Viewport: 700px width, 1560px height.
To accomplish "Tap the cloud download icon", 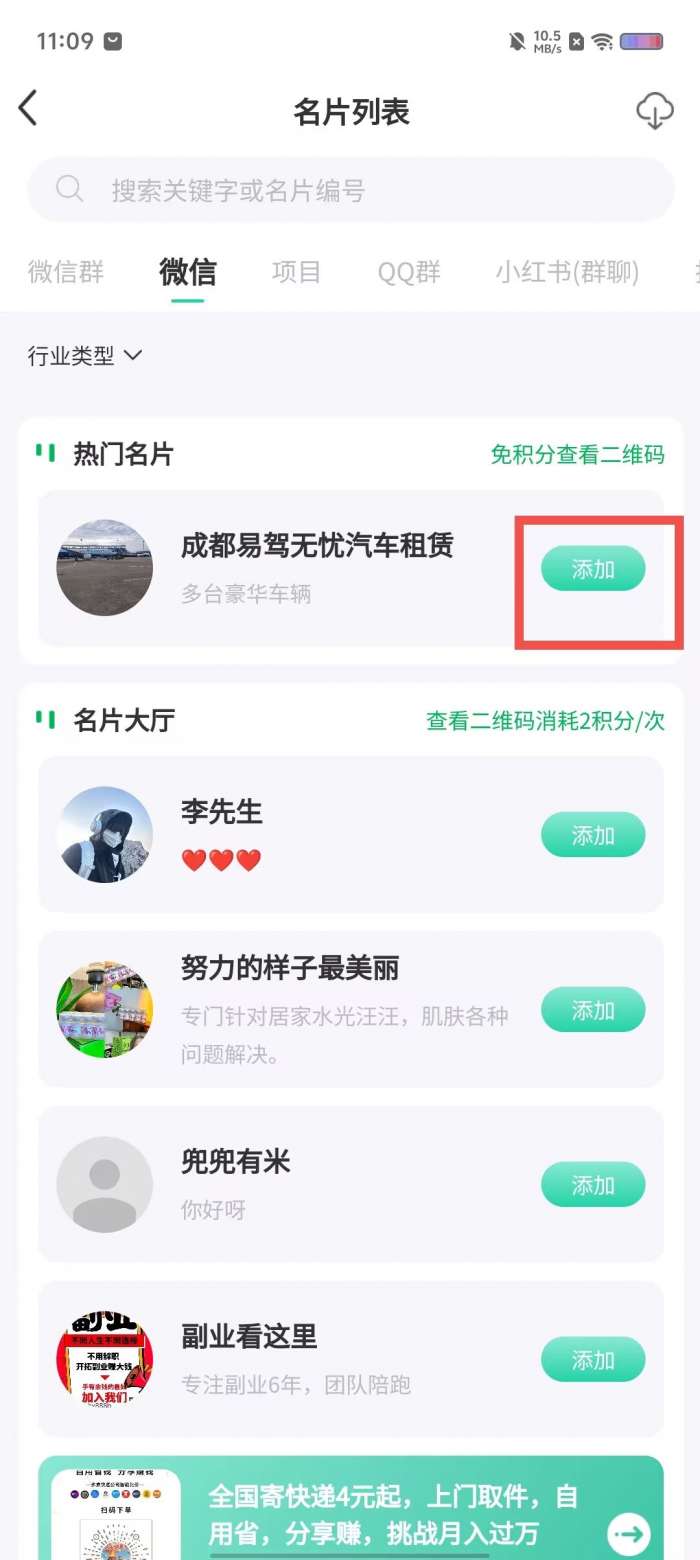I will 654,111.
